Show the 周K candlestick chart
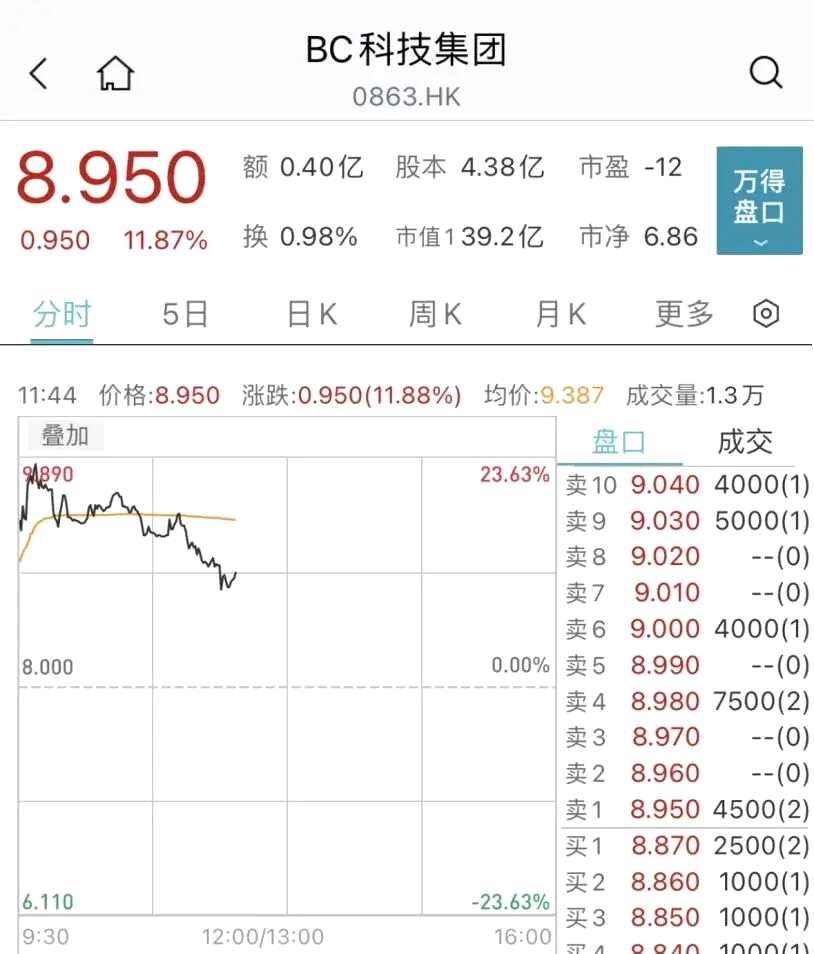This screenshot has width=814, height=954. pos(435,314)
